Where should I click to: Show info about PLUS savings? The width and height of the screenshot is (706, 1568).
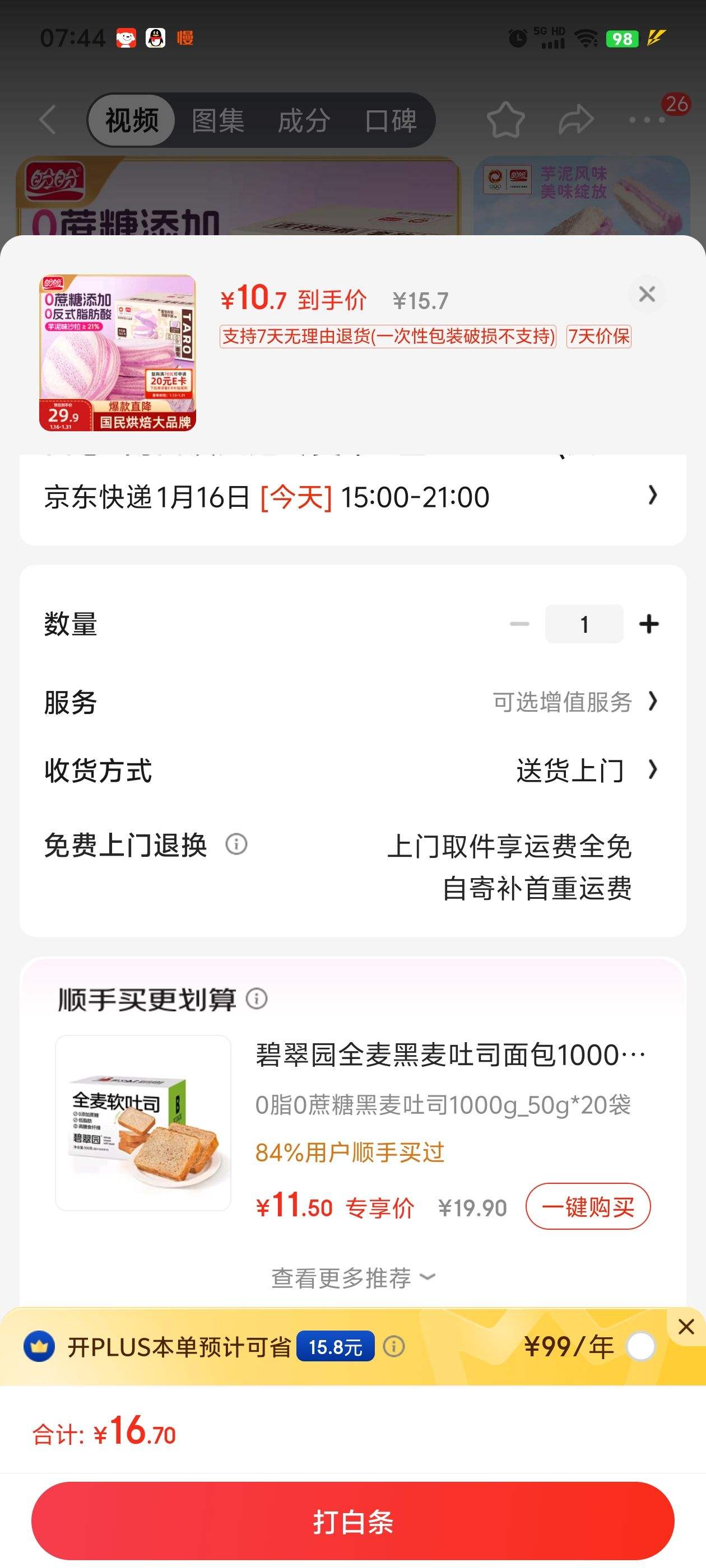point(393,1346)
